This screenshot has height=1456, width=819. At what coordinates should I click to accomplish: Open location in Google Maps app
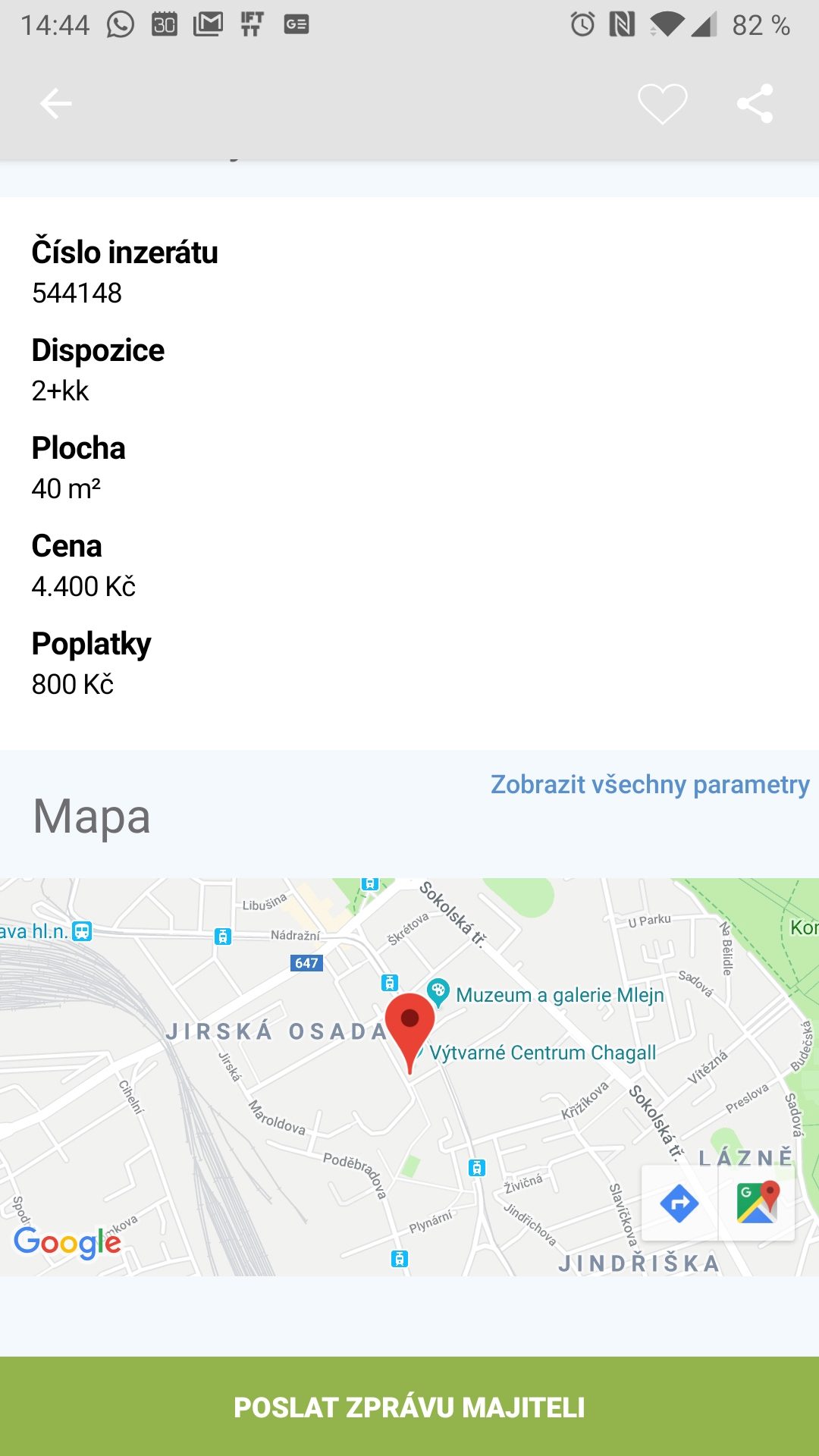pyautogui.click(x=757, y=1203)
